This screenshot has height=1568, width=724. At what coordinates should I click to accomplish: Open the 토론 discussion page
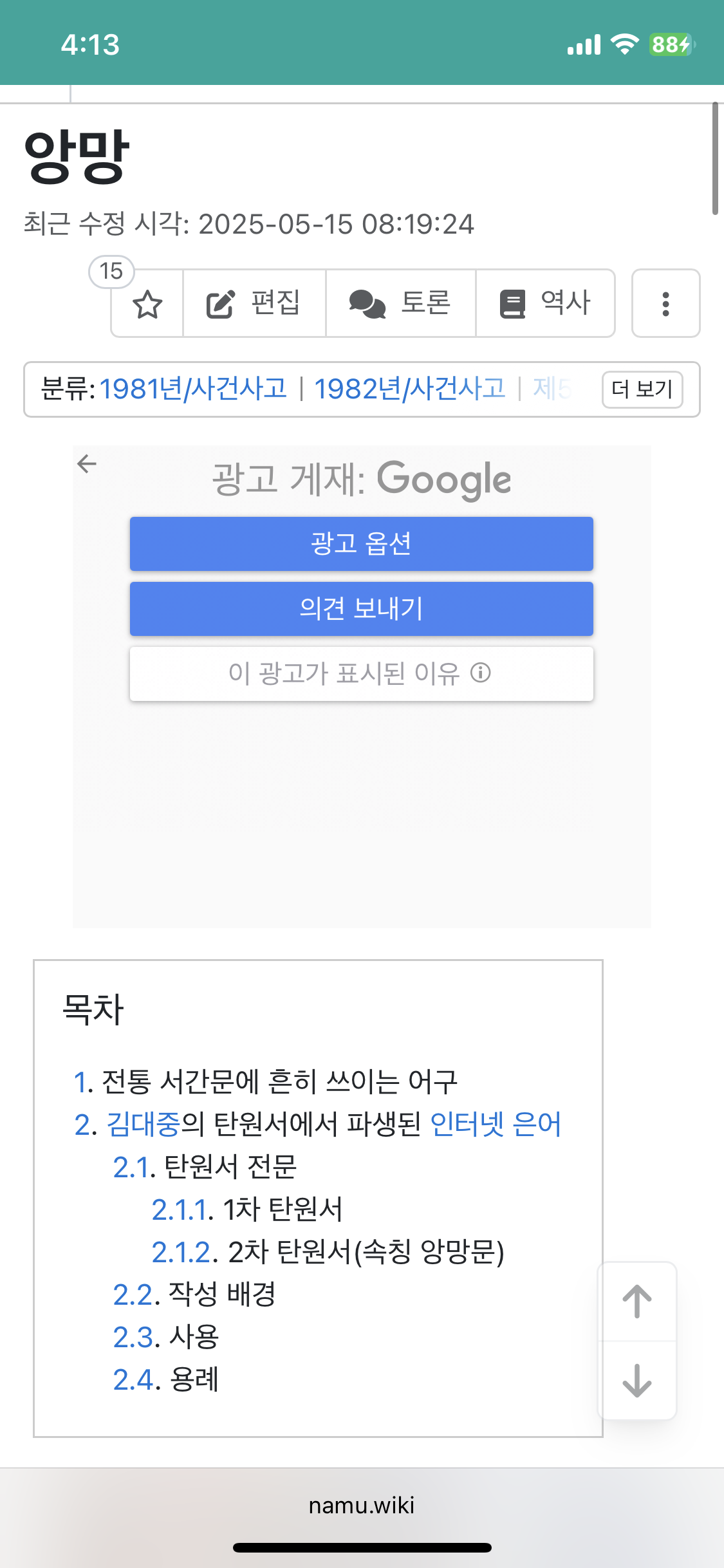coord(400,304)
